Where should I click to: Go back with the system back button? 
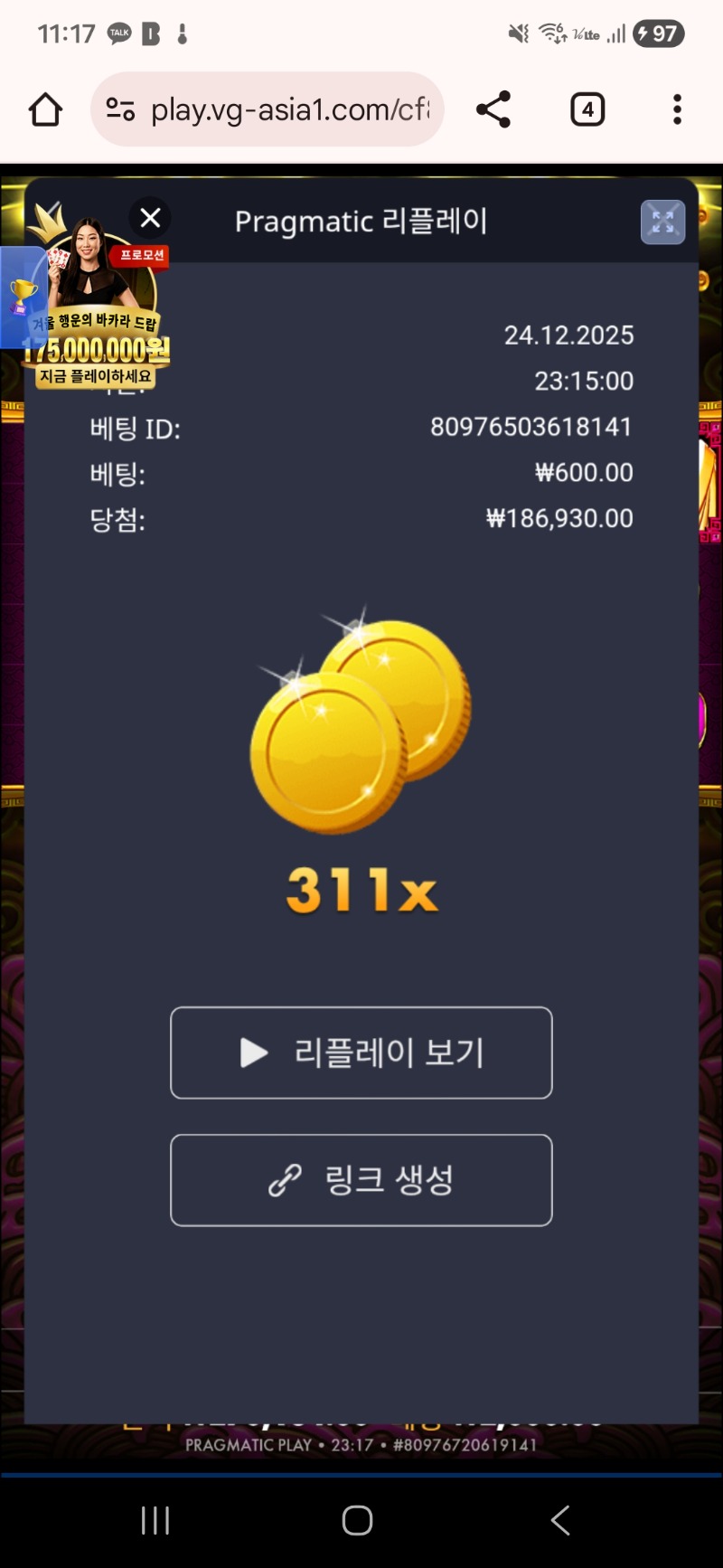[560, 1520]
